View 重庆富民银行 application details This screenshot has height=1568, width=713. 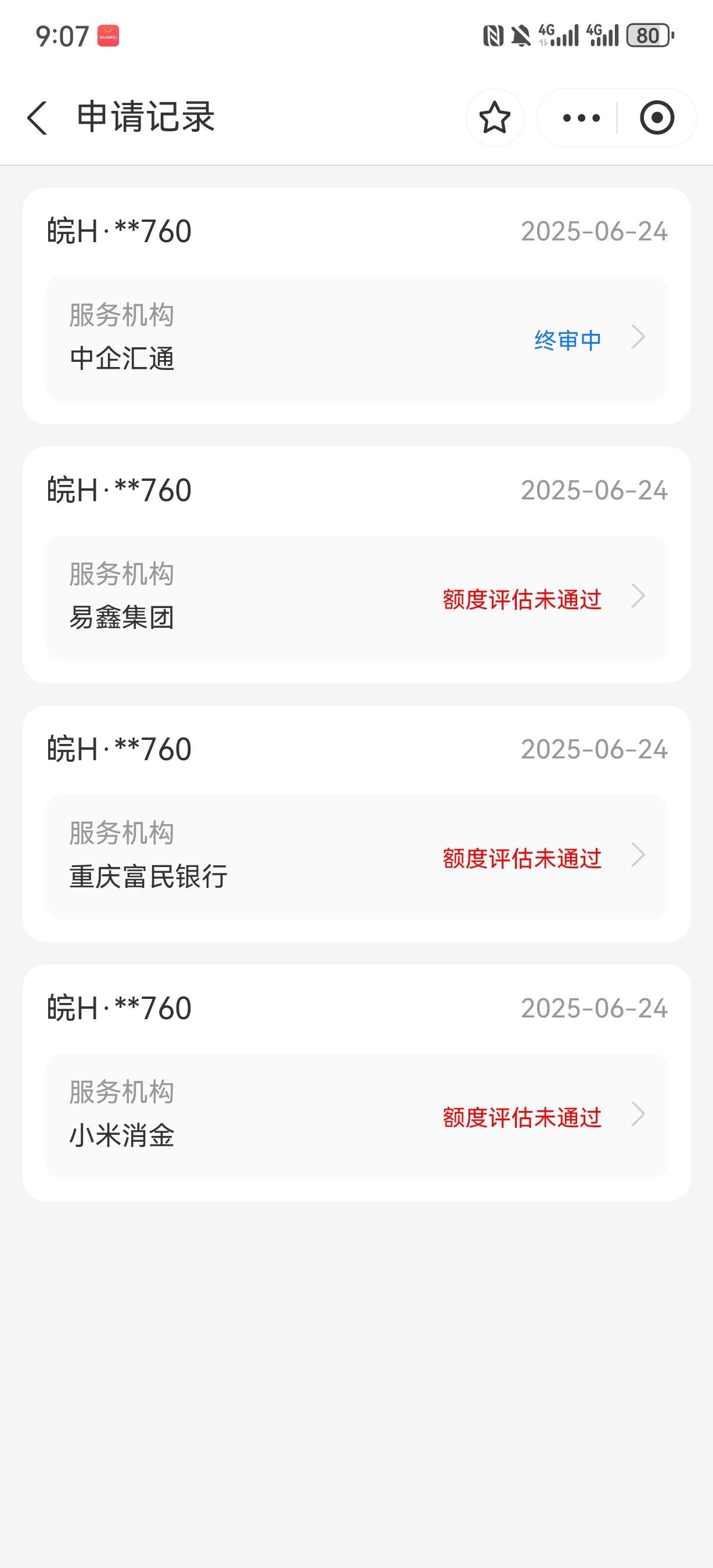tap(356, 857)
